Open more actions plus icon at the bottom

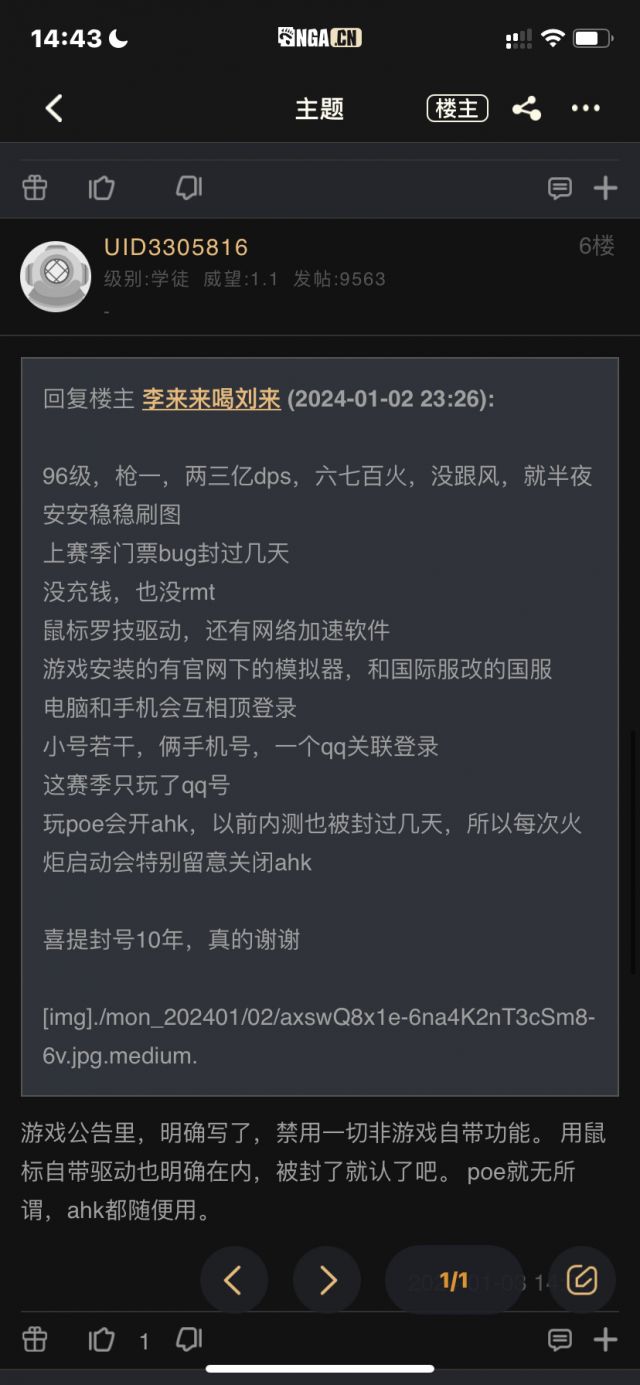click(605, 1340)
